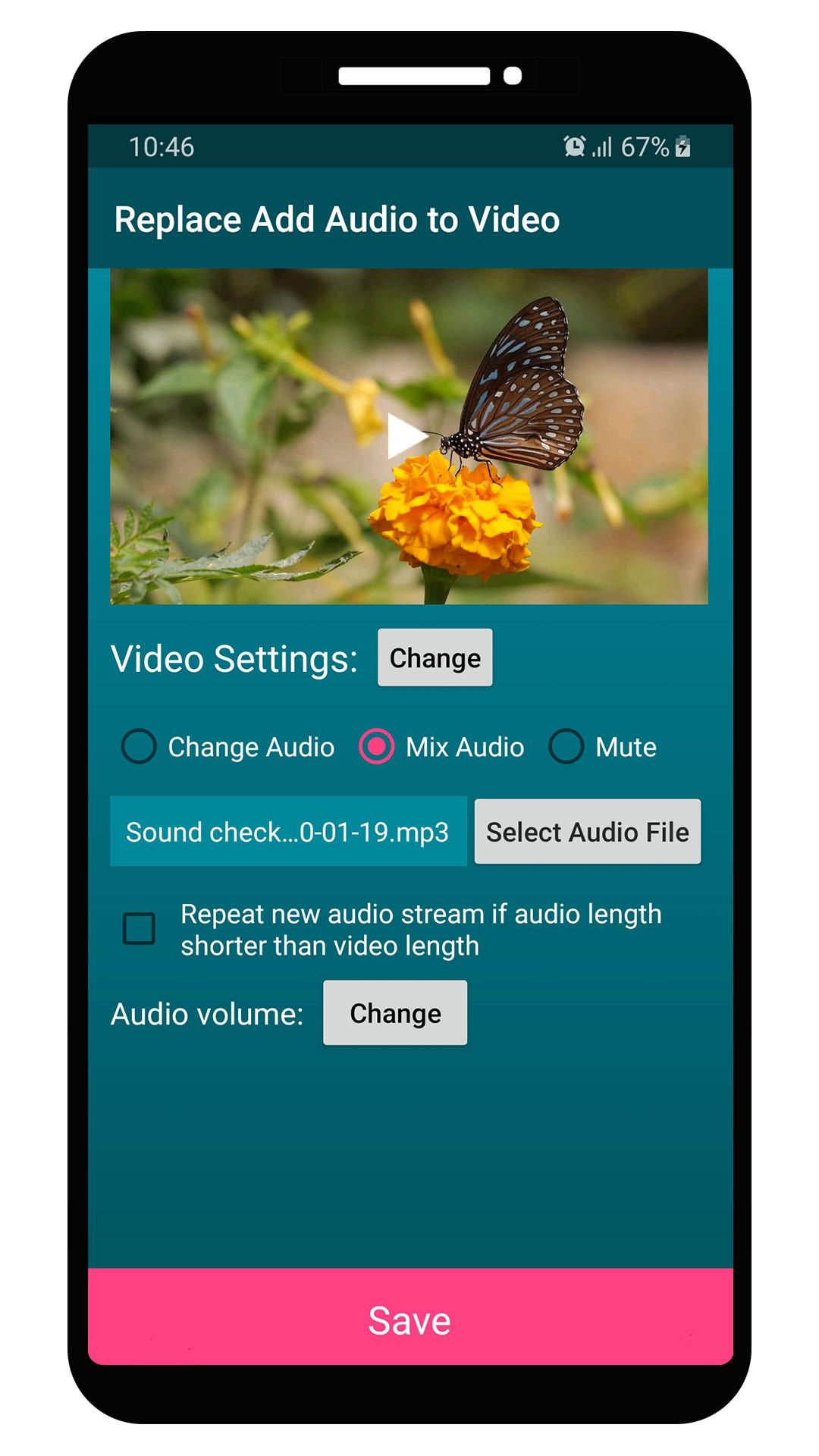Image resolution: width=819 pixels, height=1456 pixels.
Task: Tap the butterfly video preview thumbnail
Action: (409, 438)
